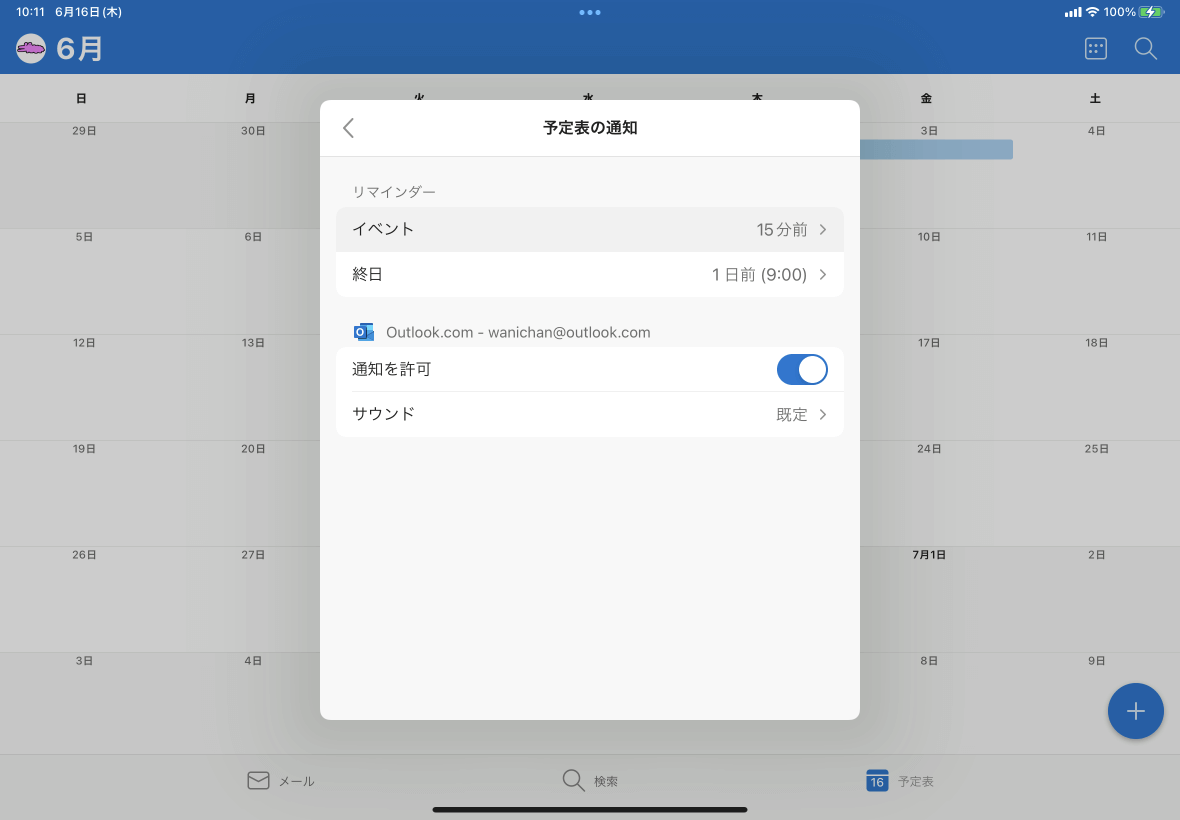Turn off 通知を許可 switch
The width and height of the screenshot is (1180, 820).
pyautogui.click(x=802, y=369)
